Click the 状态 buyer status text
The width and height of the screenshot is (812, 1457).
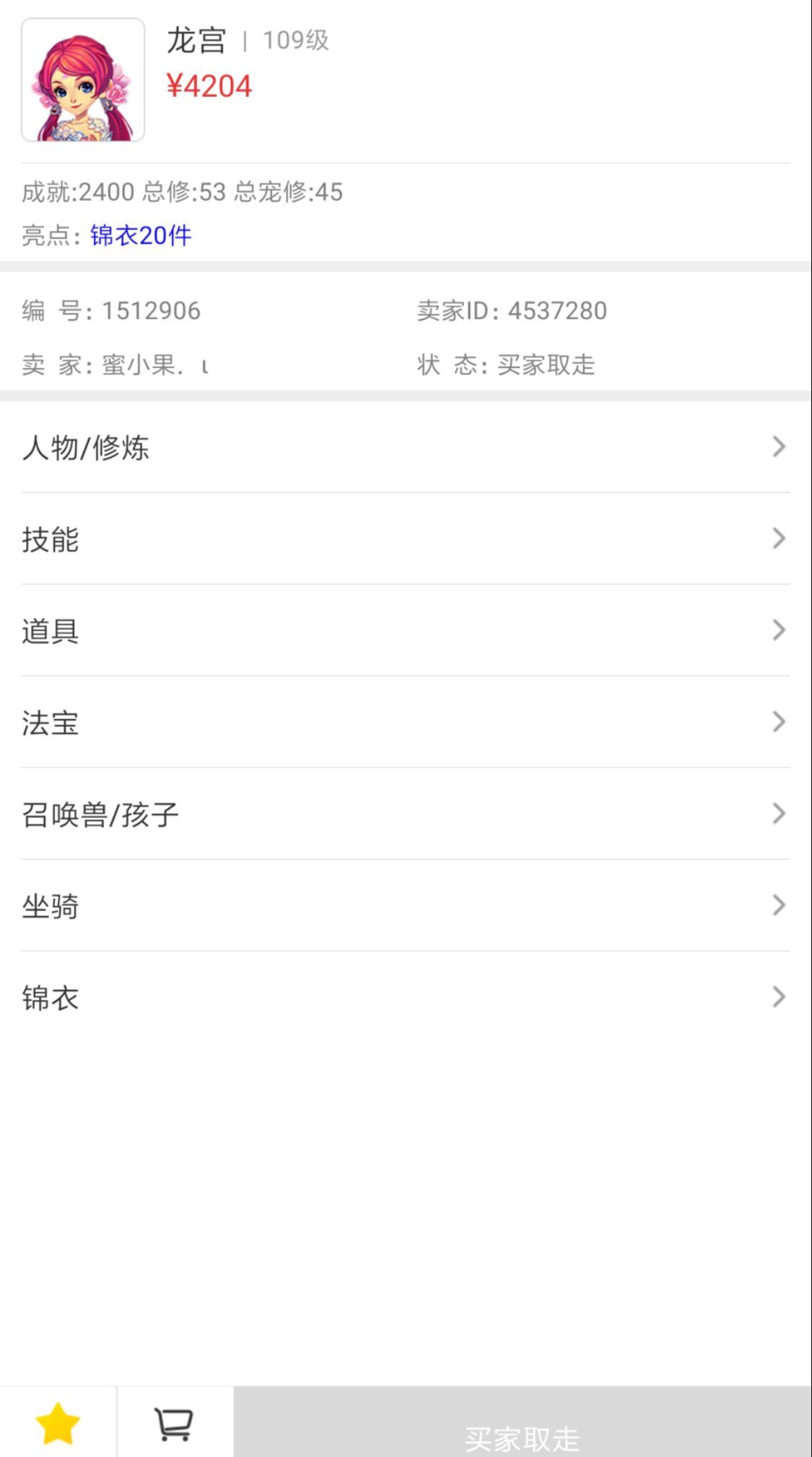point(545,366)
